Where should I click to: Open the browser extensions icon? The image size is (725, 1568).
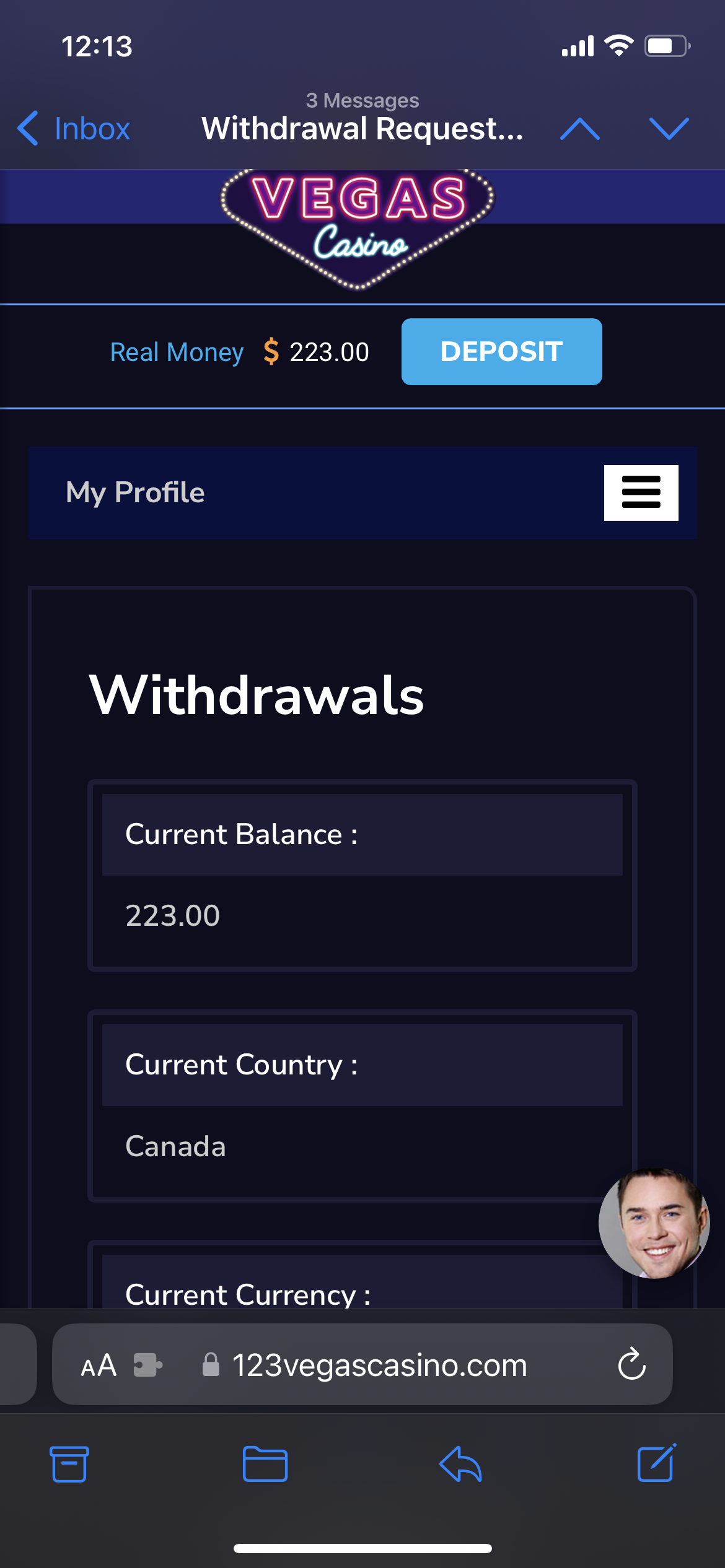click(x=147, y=1365)
